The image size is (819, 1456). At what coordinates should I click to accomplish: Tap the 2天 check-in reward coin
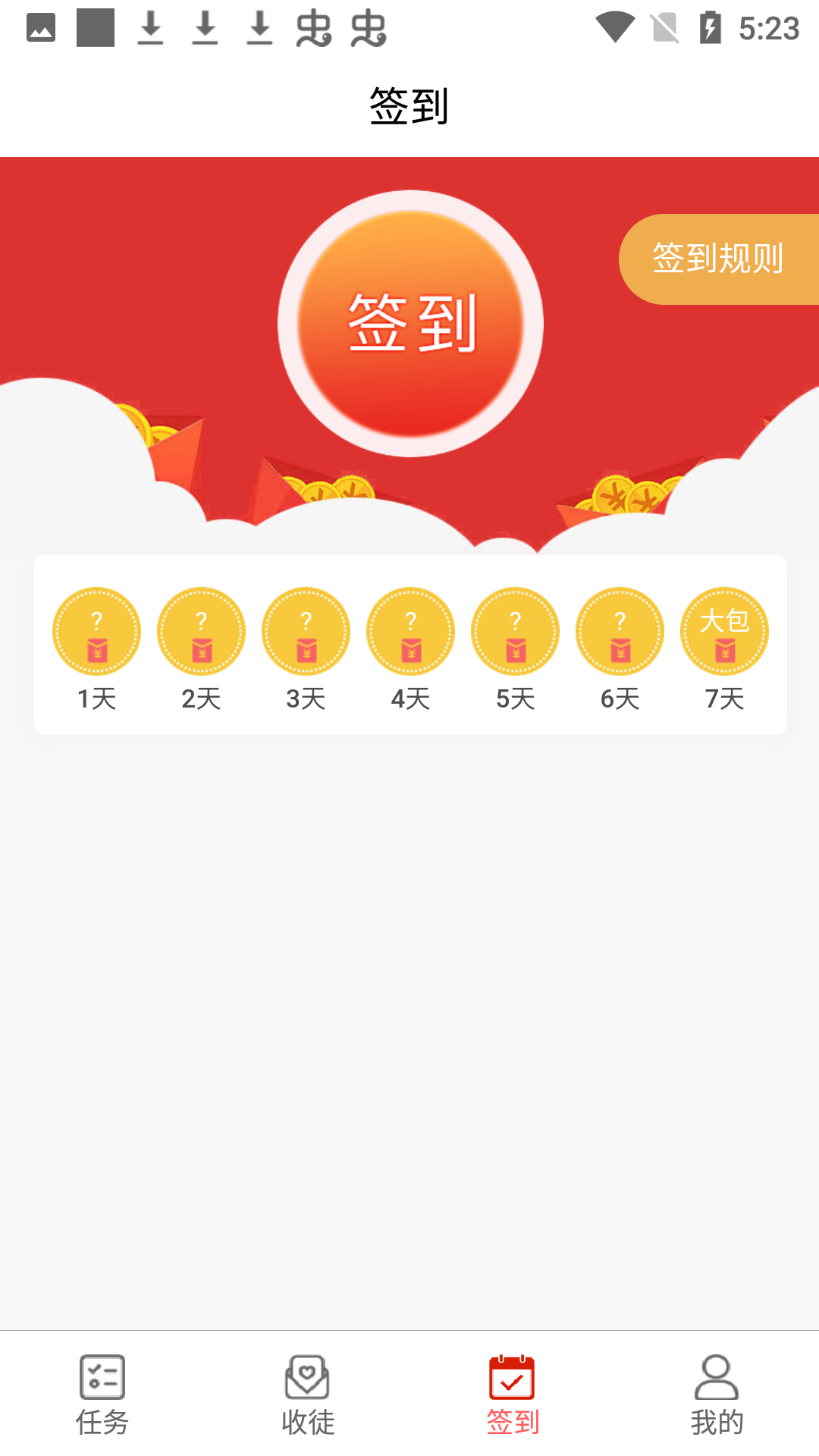[201, 631]
